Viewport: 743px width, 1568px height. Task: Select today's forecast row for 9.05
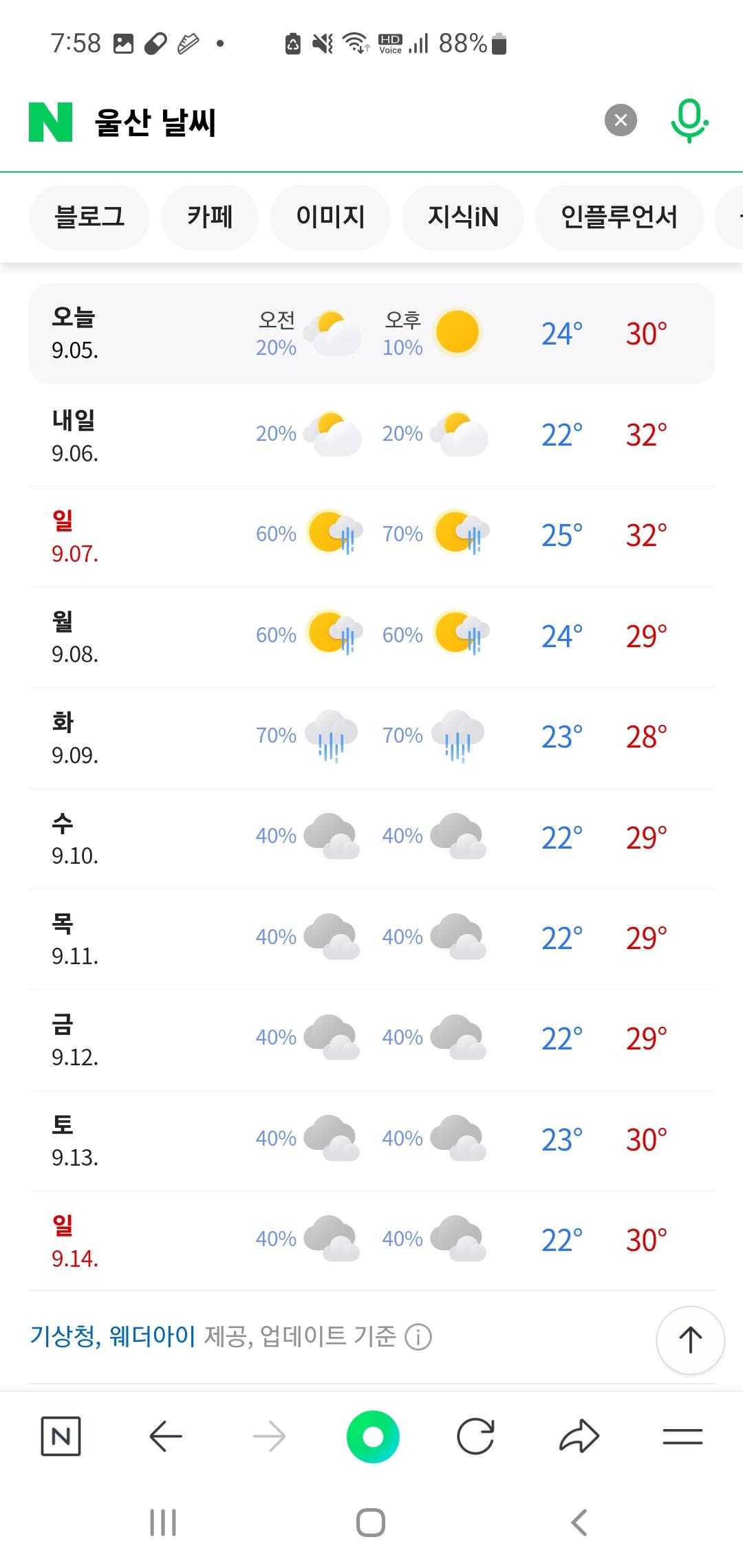coord(371,332)
